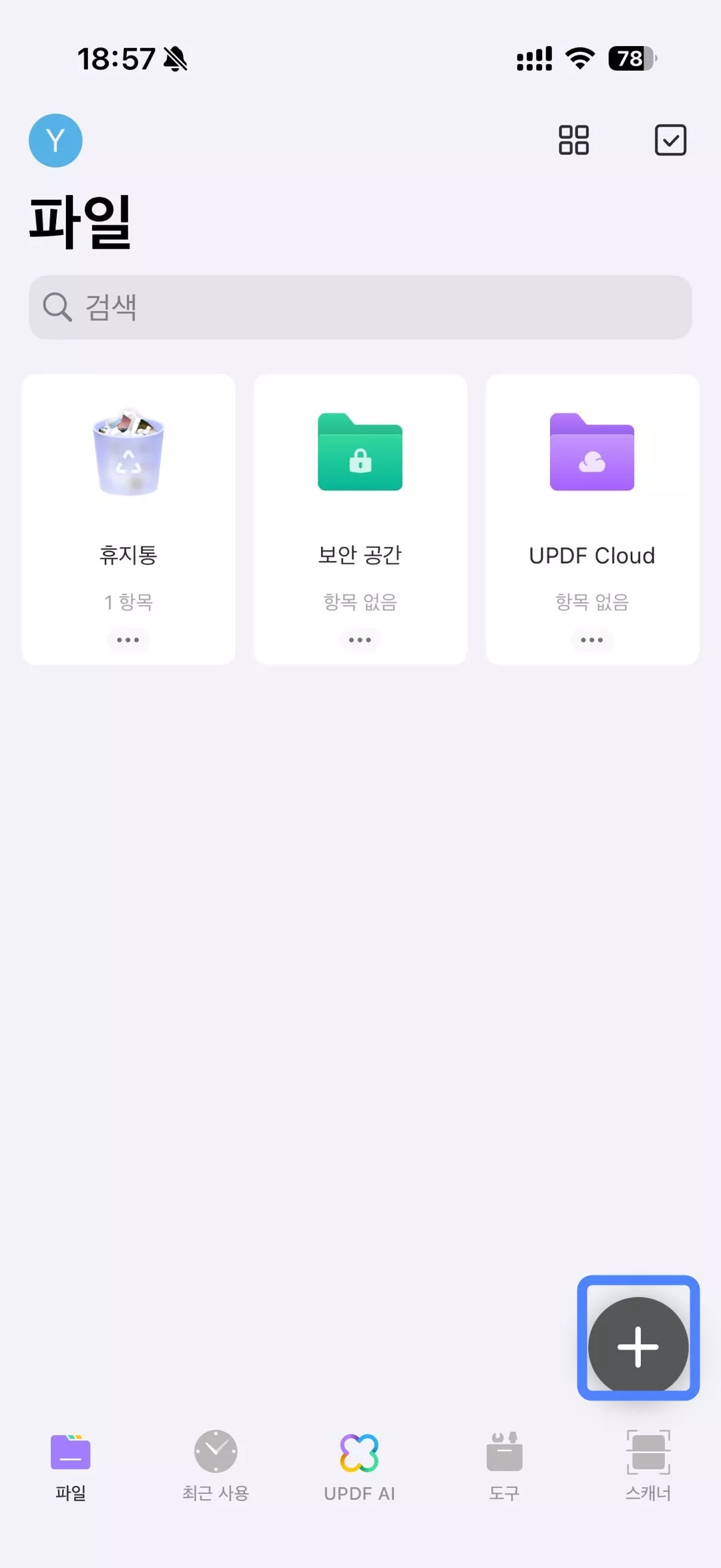This screenshot has width=721, height=1568.
Task: Select the 파일 tab
Action: click(x=71, y=1466)
